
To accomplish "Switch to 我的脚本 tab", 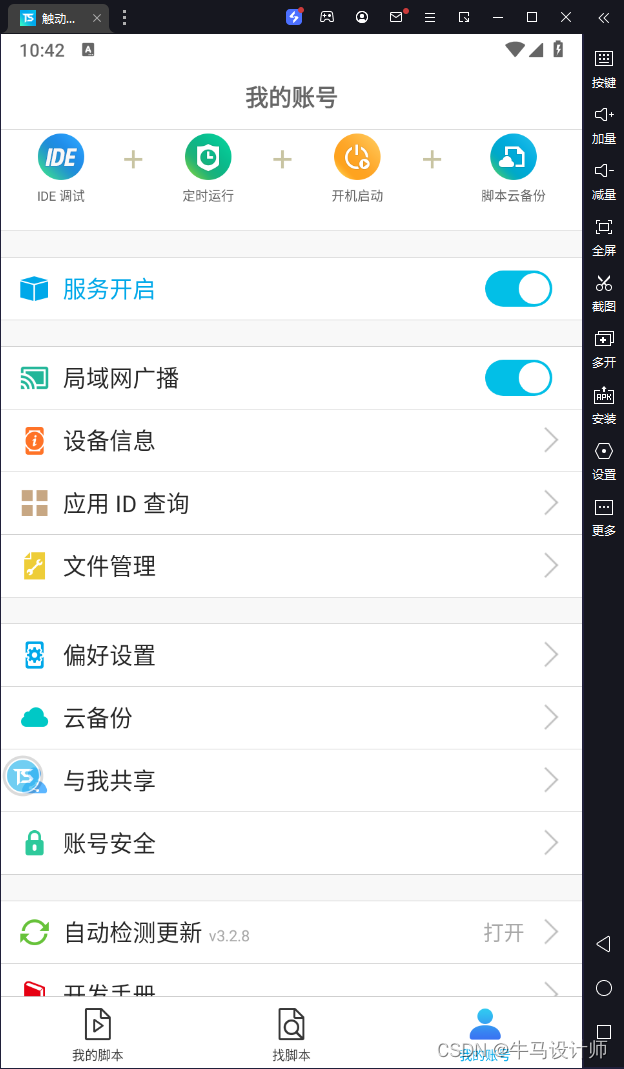I will (97, 1033).
